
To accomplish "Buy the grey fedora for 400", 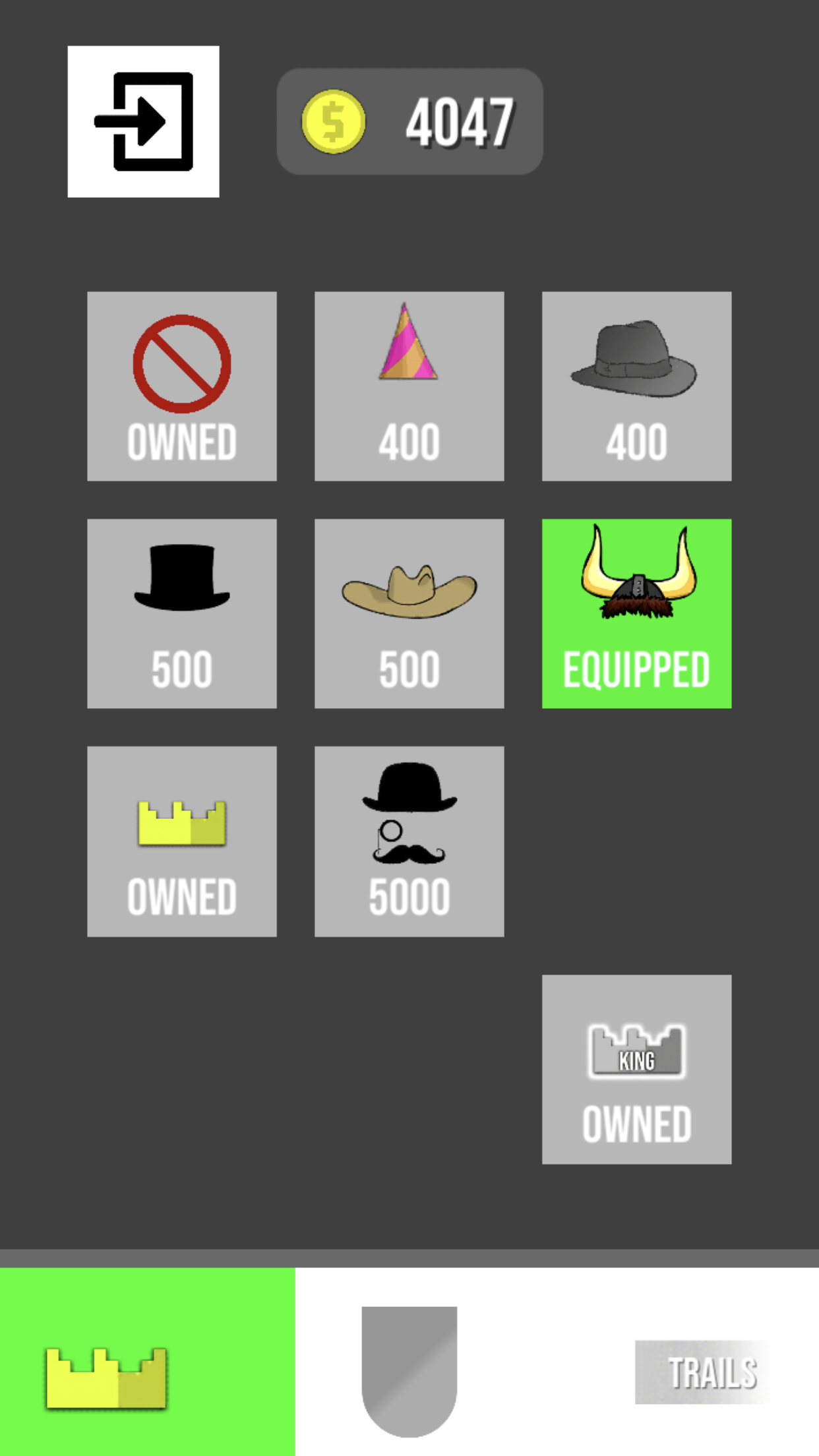I will click(637, 386).
